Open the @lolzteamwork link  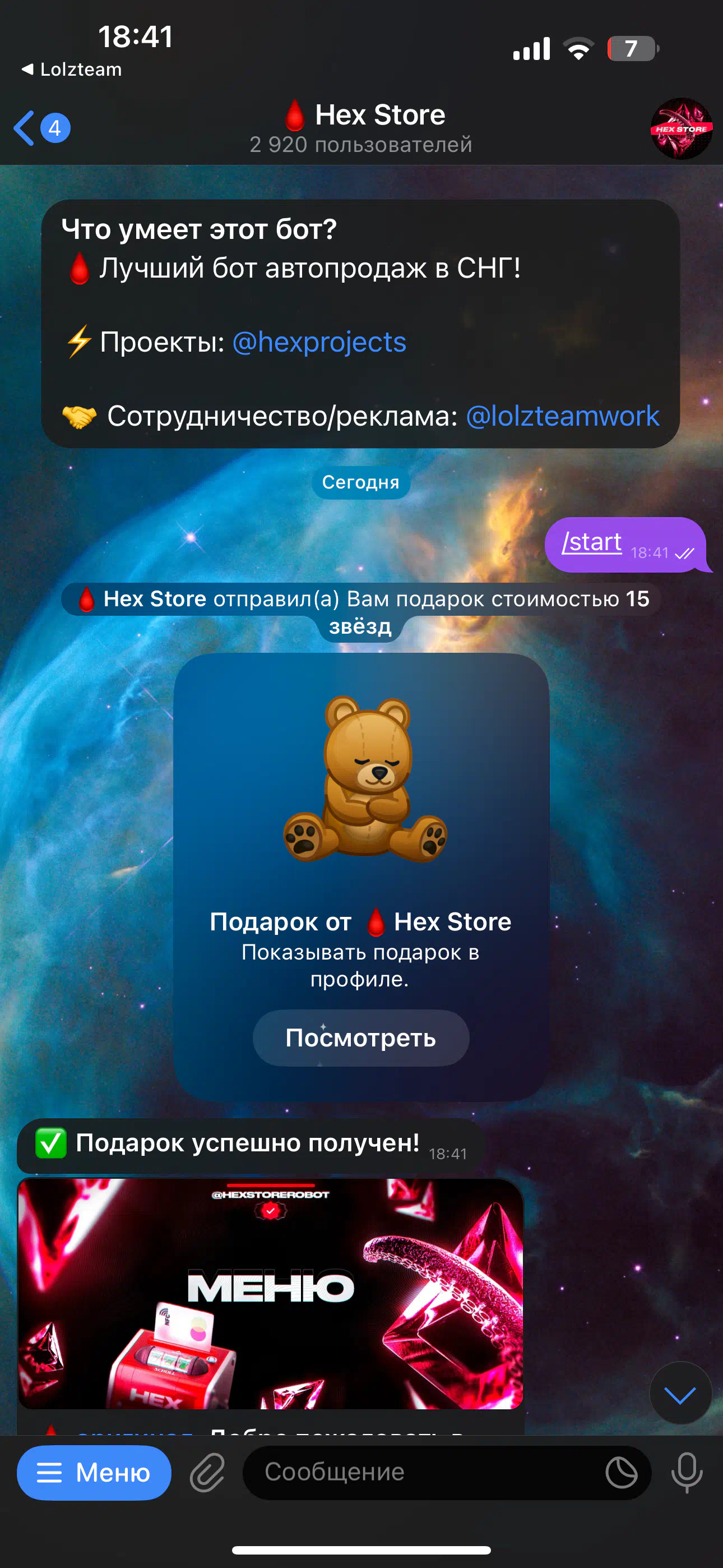point(562,416)
